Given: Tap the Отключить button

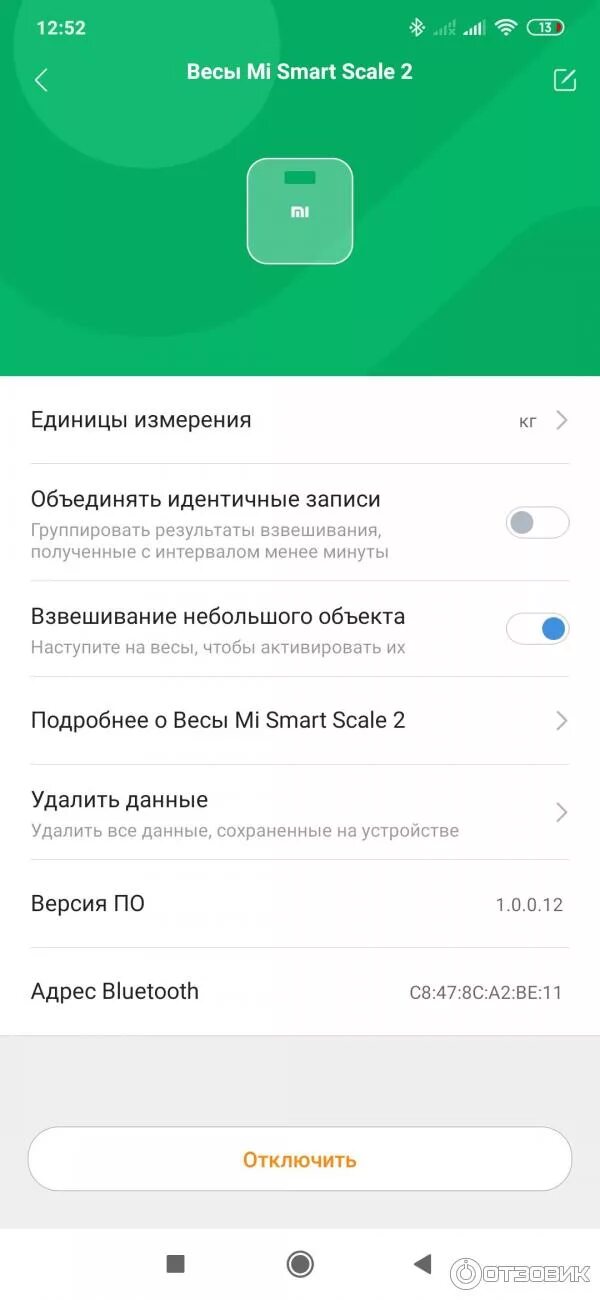Looking at the screenshot, I should pos(300,1160).
